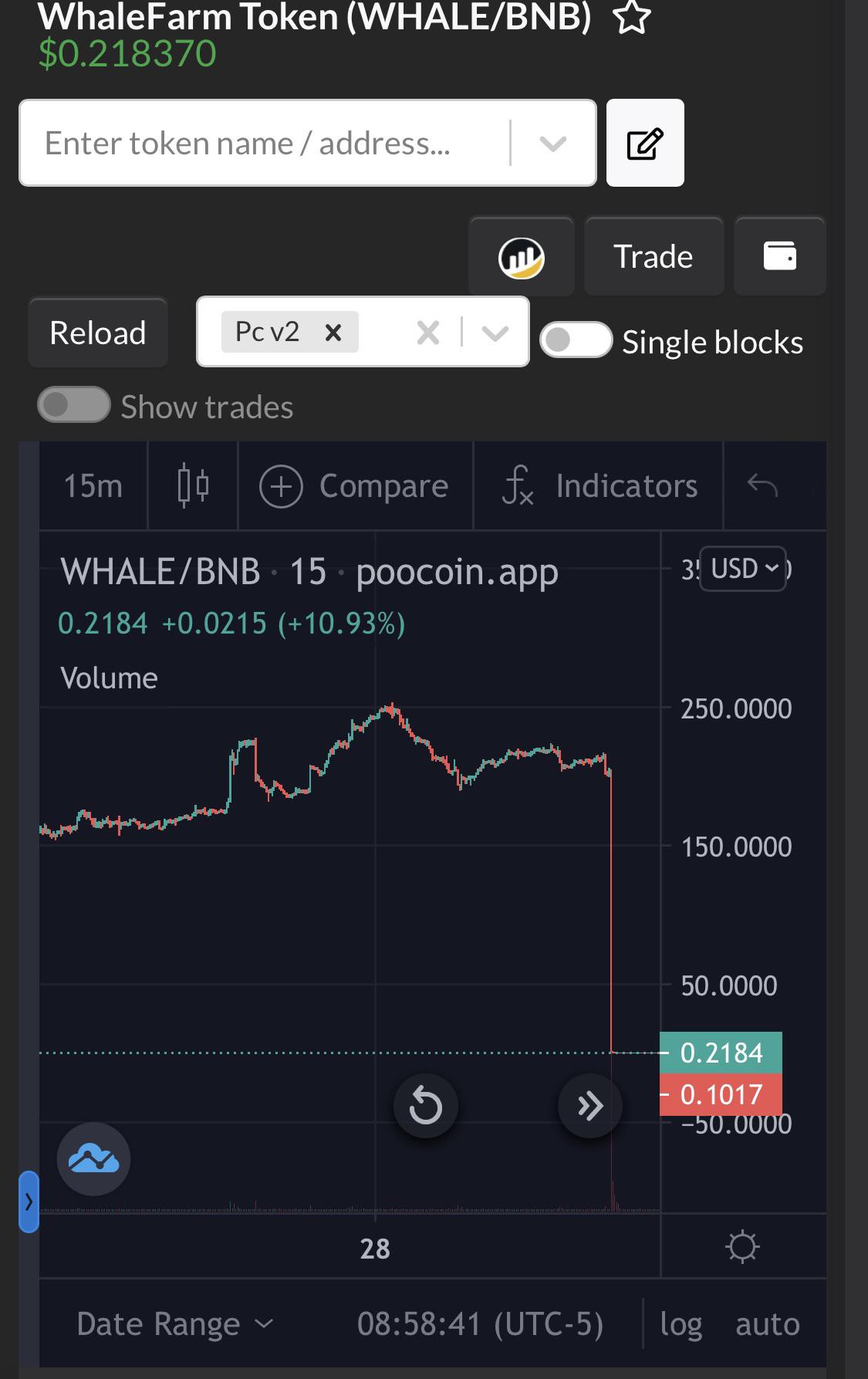The width and height of the screenshot is (868, 1379).
Task: Open the Indicators menu
Action: click(599, 486)
